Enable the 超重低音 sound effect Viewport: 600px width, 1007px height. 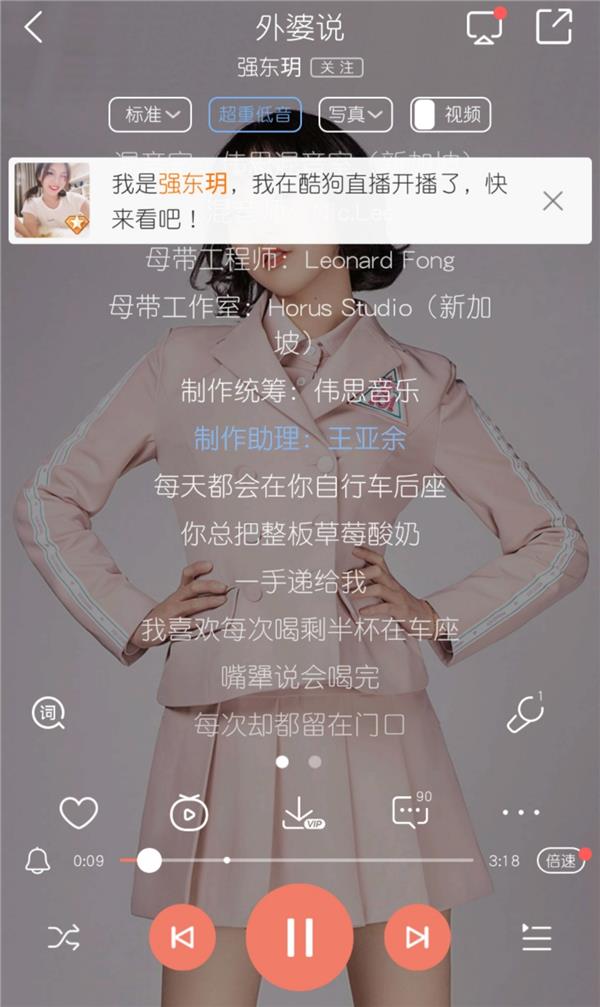[x=255, y=115]
